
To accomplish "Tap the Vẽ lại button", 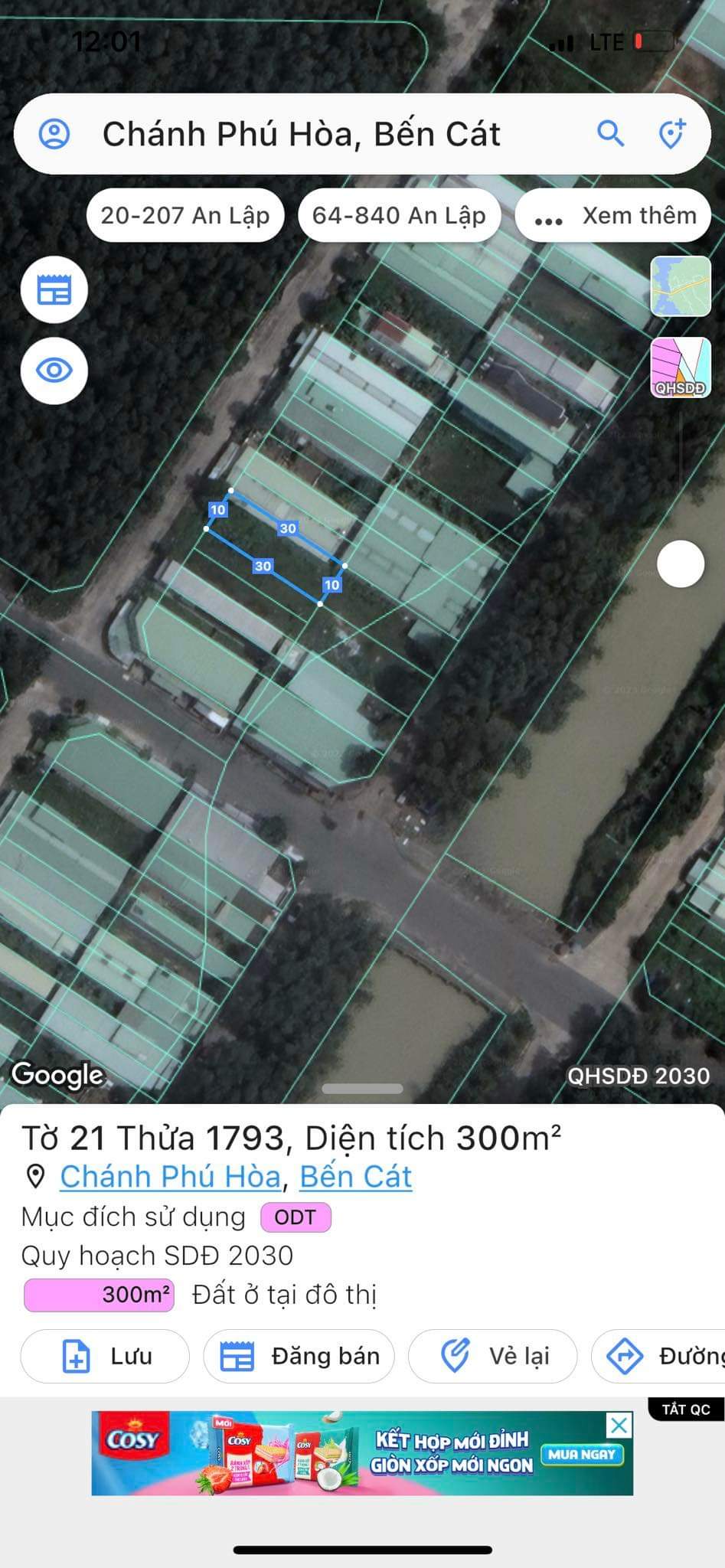I will click(x=492, y=1357).
